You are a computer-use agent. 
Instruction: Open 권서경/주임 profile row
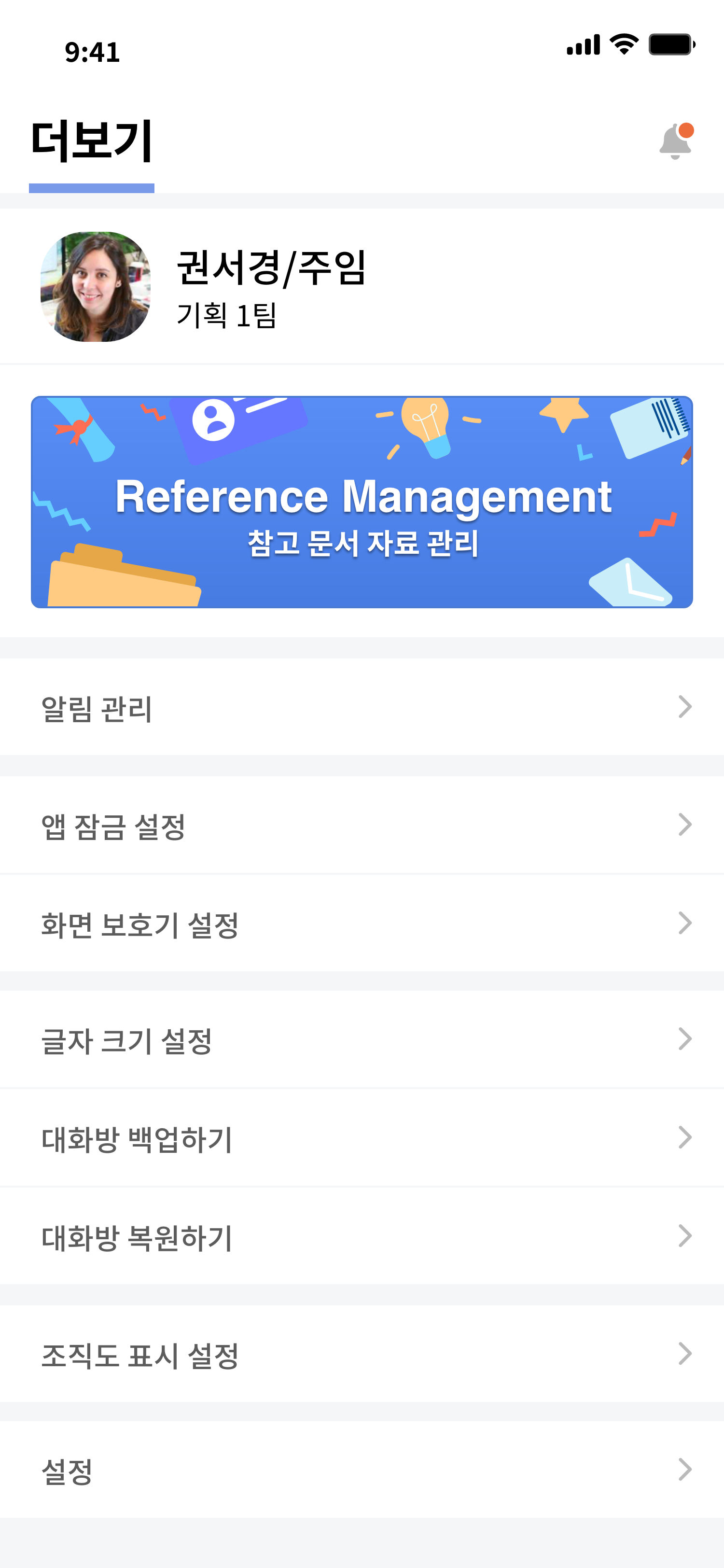(x=362, y=287)
